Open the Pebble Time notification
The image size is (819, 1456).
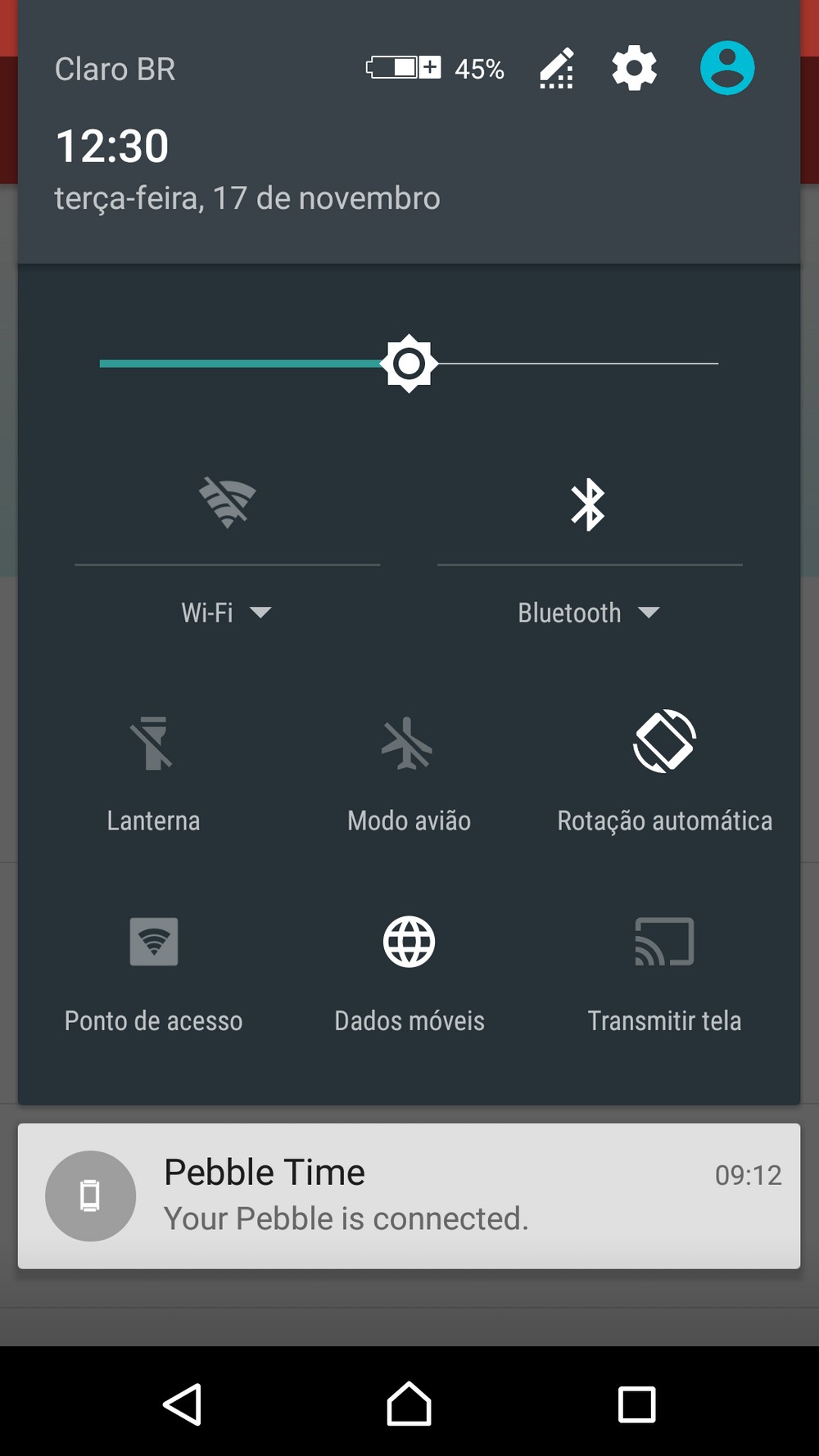pos(409,1196)
